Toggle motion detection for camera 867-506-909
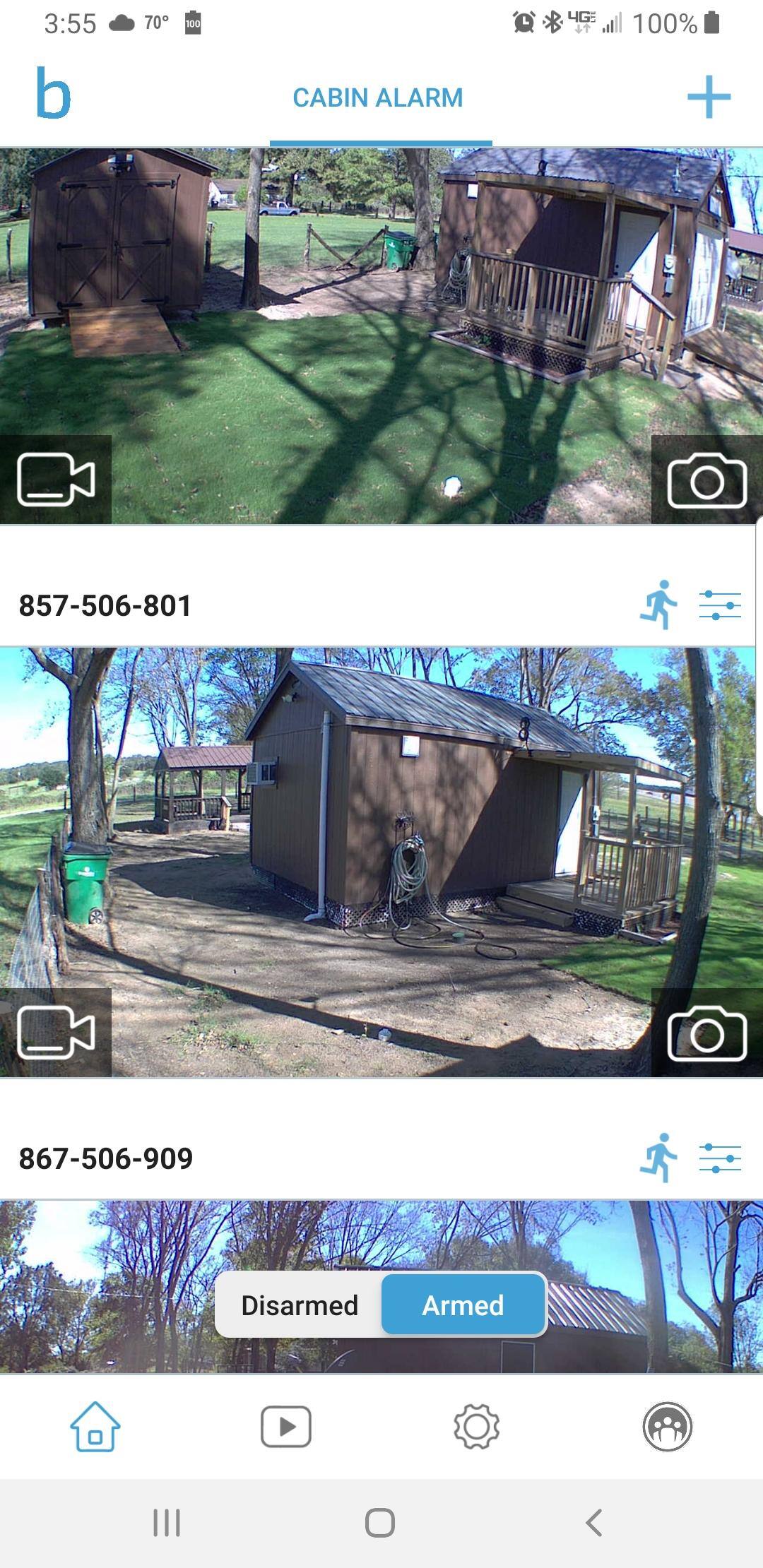The width and height of the screenshot is (763, 1568). click(658, 1158)
